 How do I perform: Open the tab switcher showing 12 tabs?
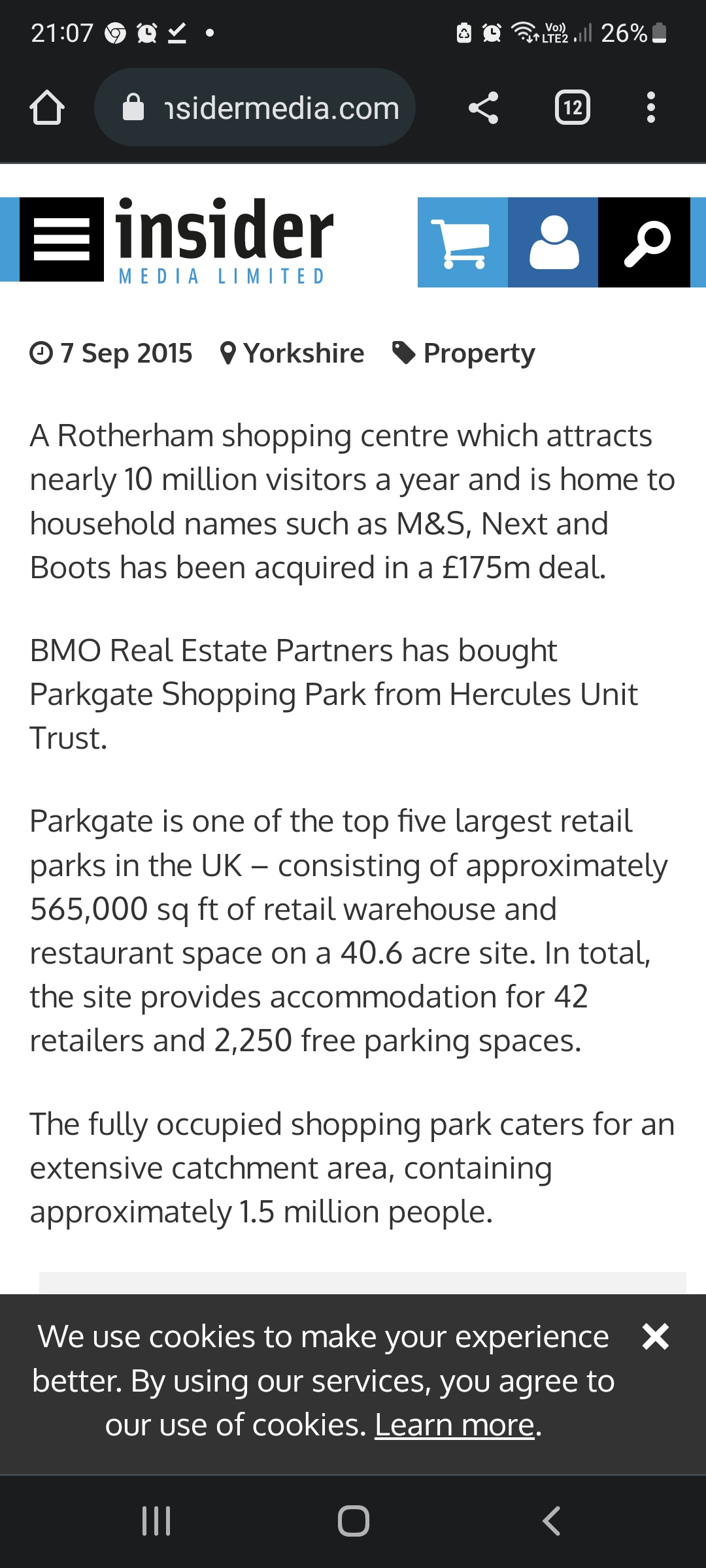tap(572, 108)
